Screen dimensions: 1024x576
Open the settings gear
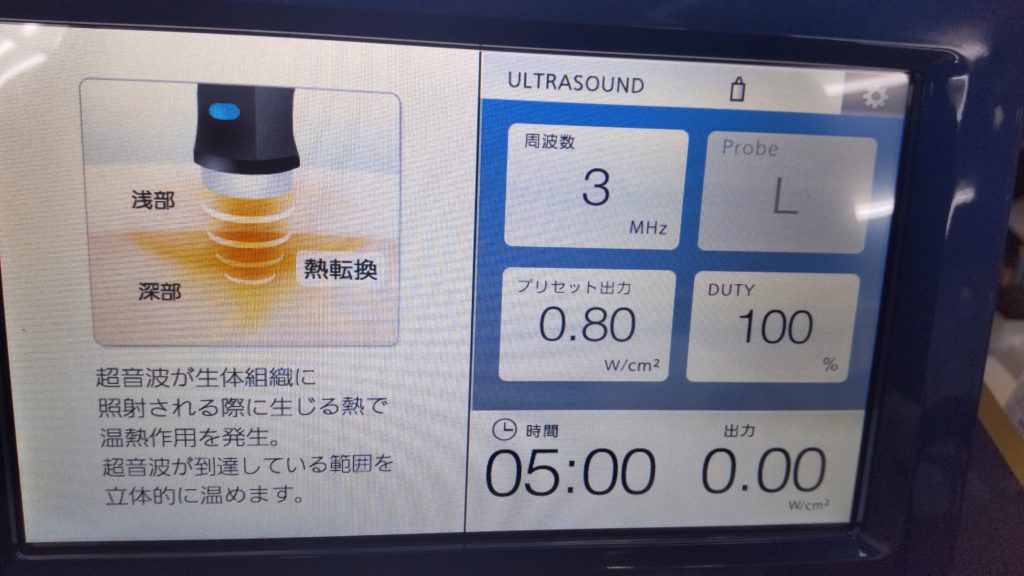pos(874,97)
